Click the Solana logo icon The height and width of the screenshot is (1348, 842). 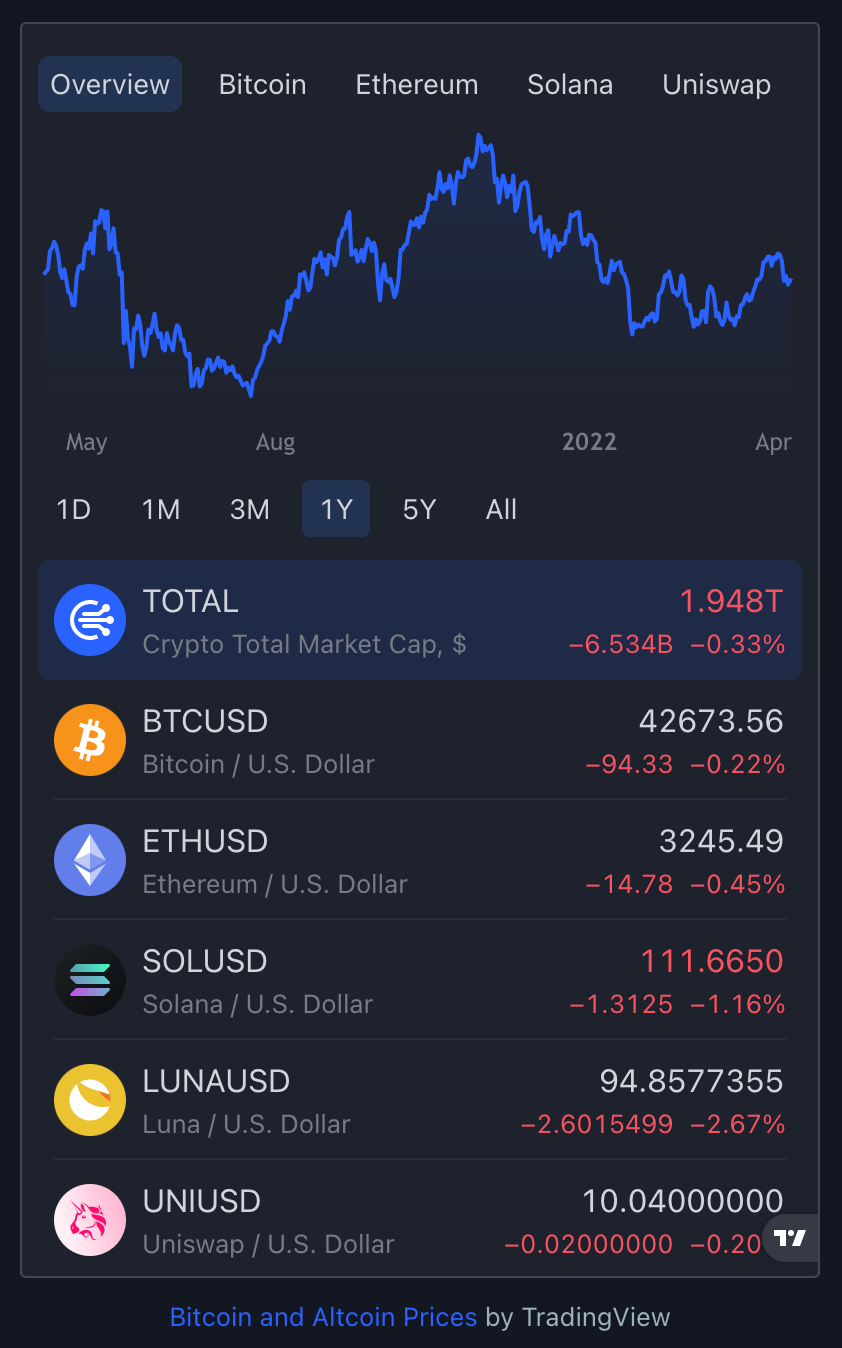point(90,980)
